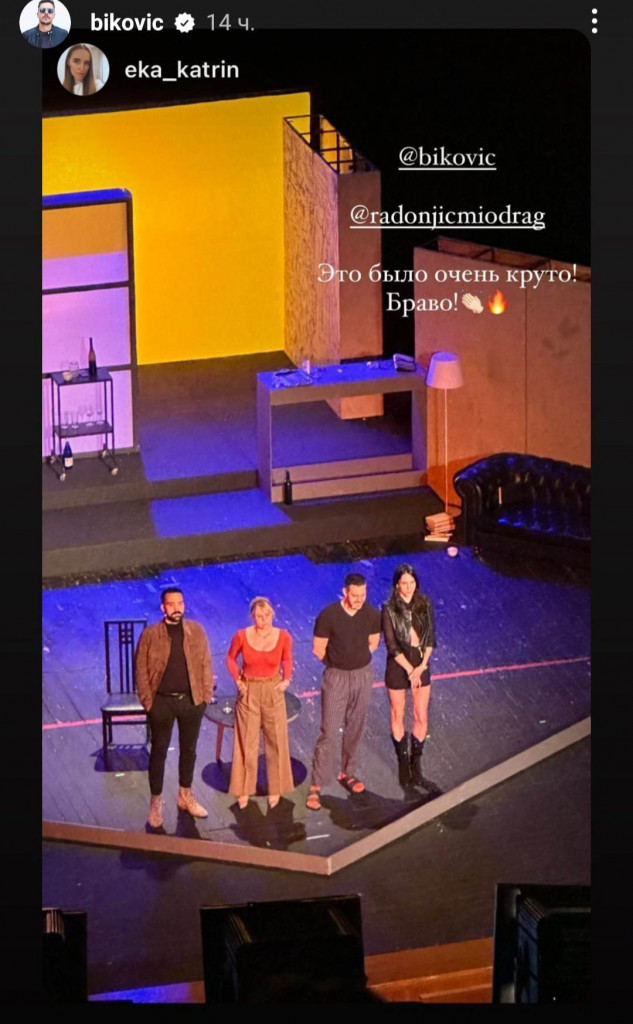The width and height of the screenshot is (633, 1024).
Task: Tap the bikovic username in the header
Action: (x=126, y=22)
